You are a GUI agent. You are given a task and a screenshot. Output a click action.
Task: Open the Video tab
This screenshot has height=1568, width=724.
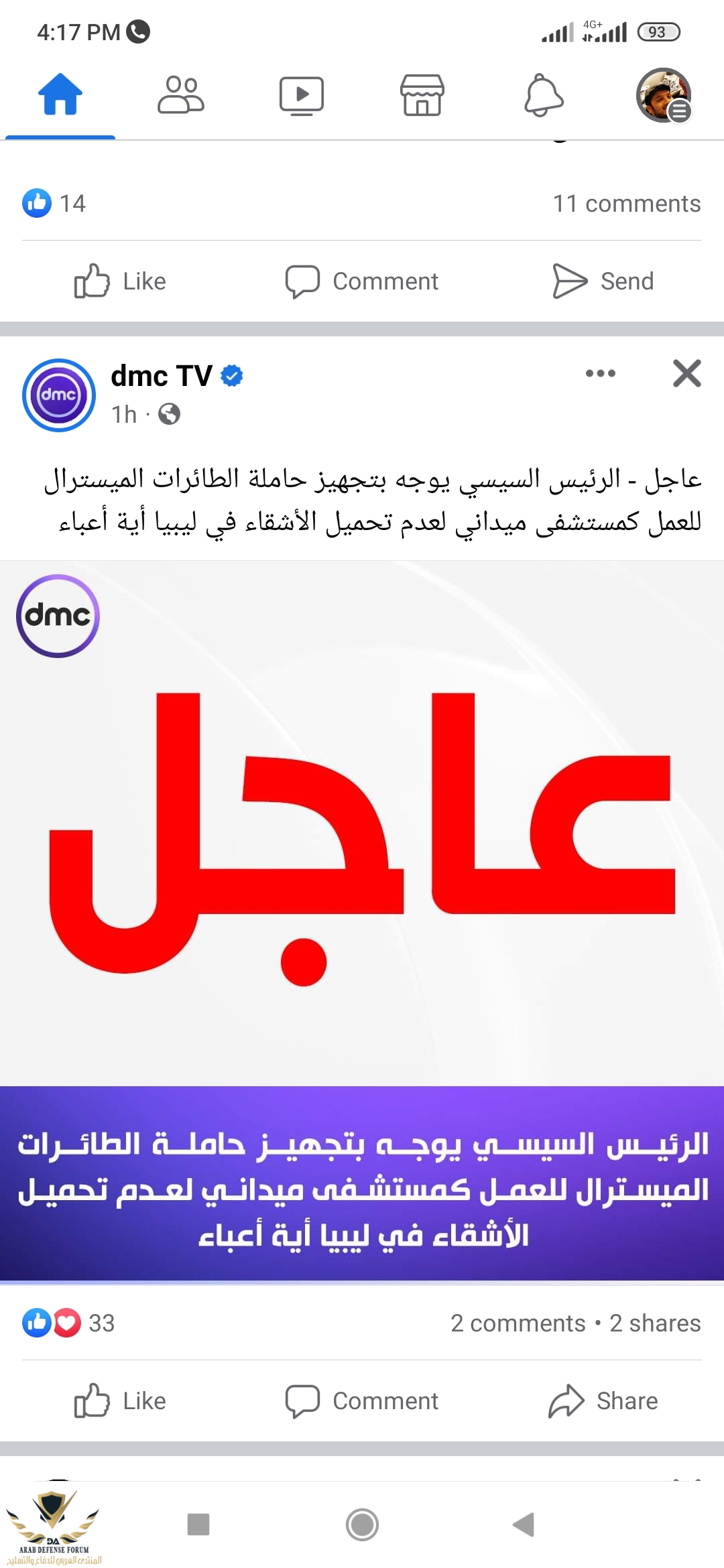pos(301,95)
